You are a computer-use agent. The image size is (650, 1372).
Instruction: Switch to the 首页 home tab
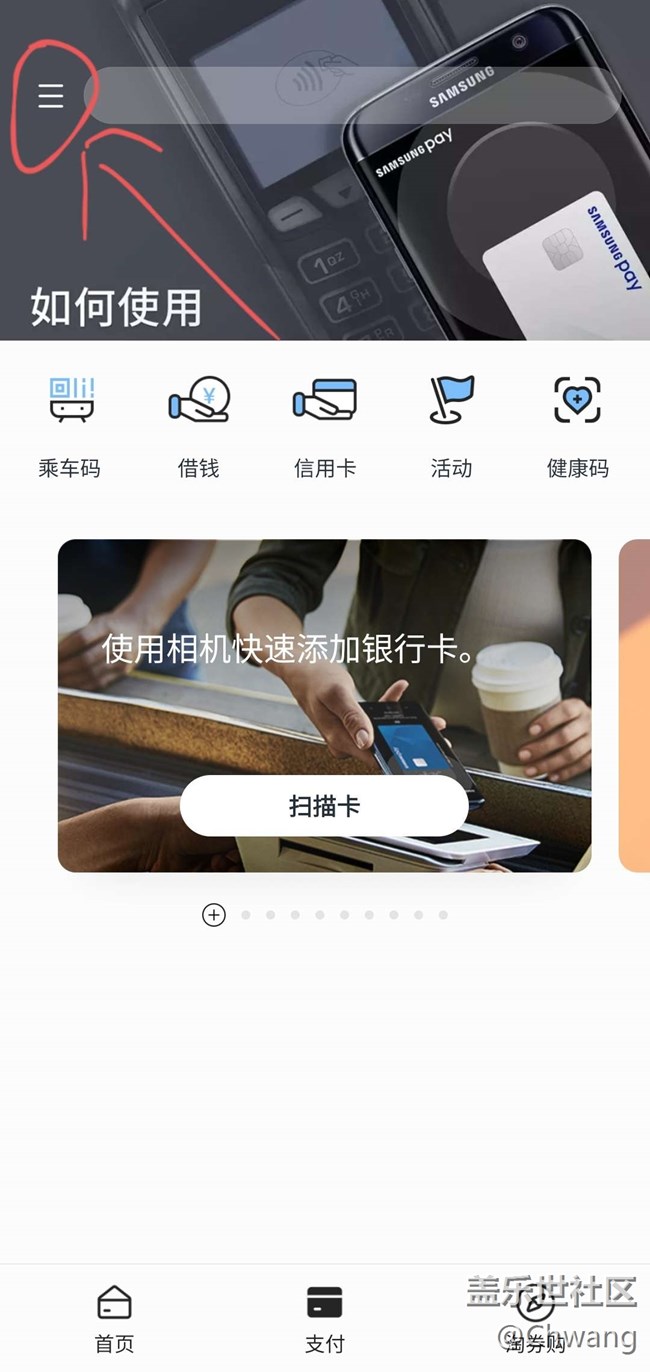(114, 1319)
